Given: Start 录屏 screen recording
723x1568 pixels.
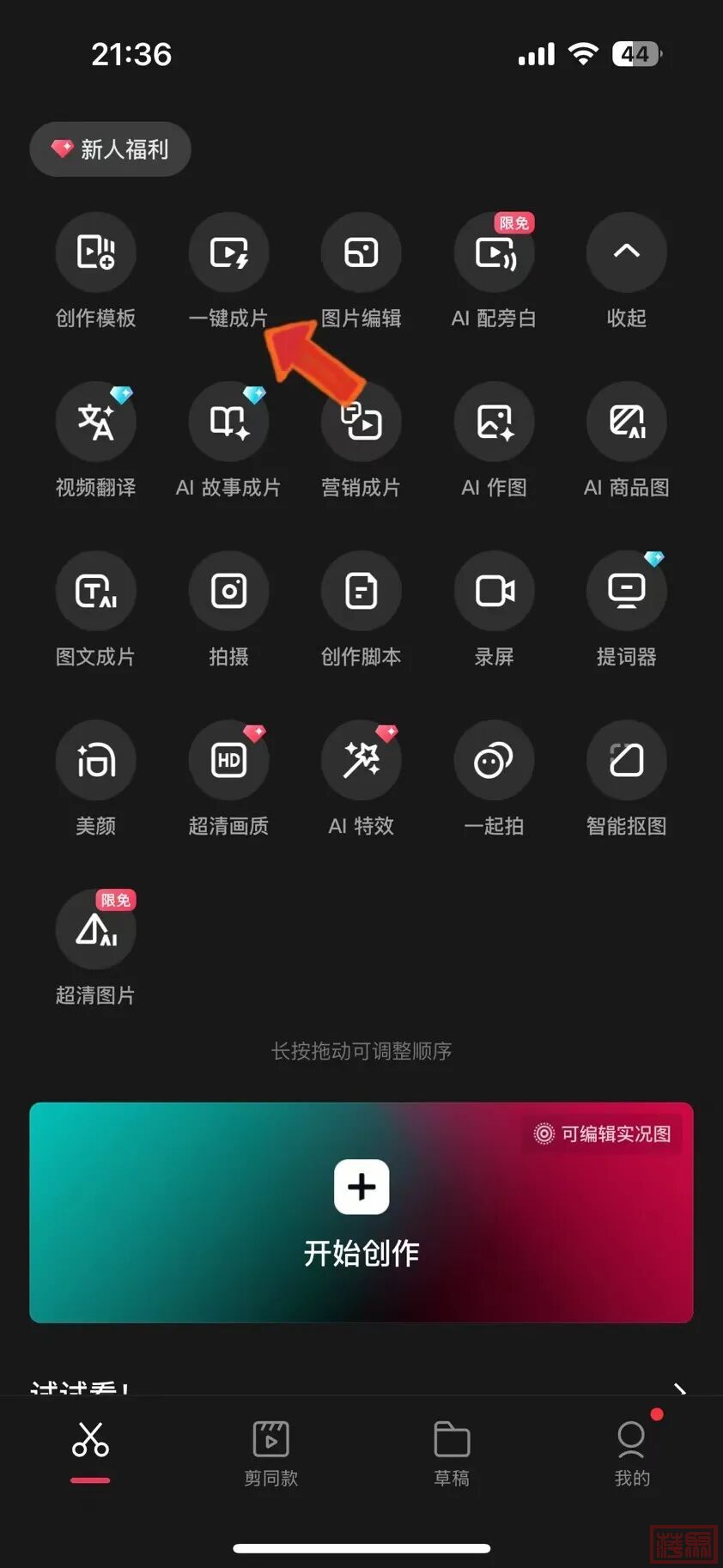Looking at the screenshot, I should tap(494, 591).
